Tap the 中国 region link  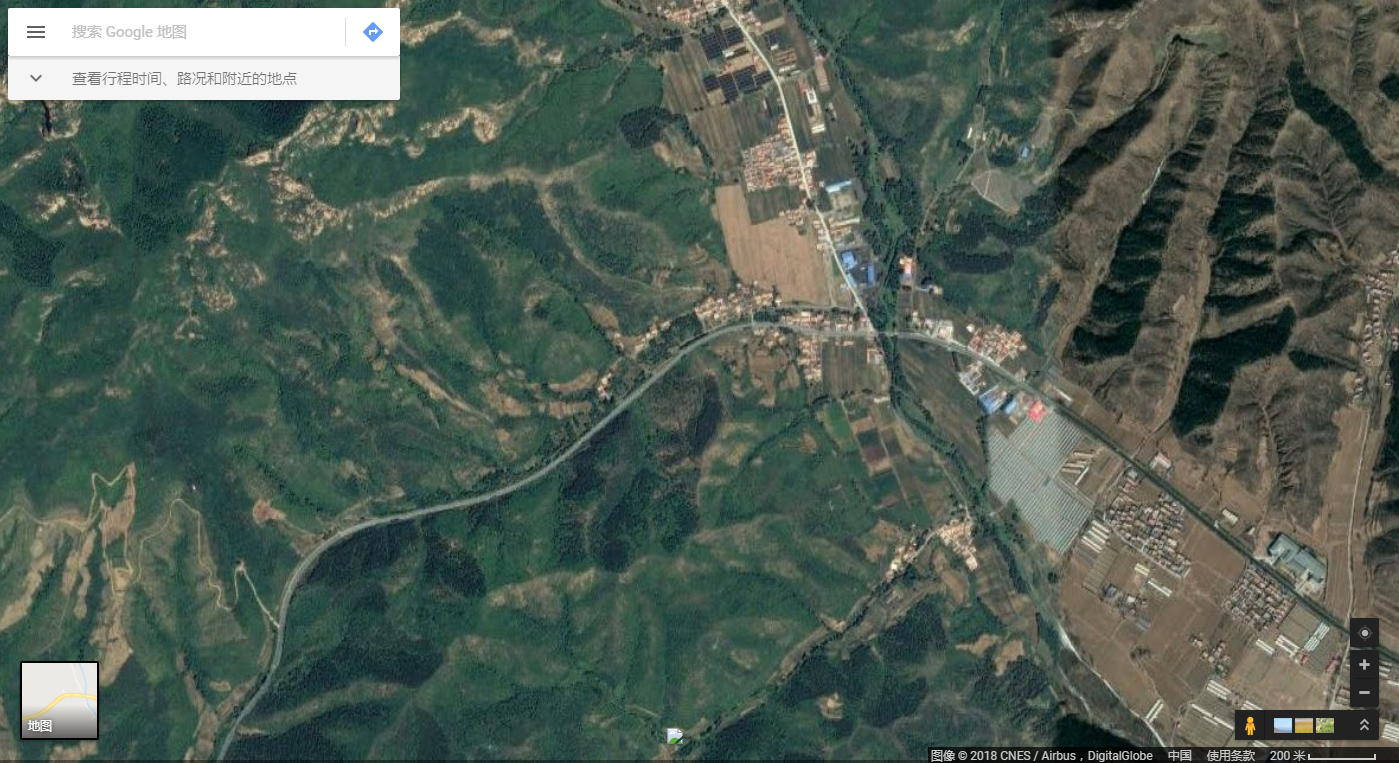pos(1180,756)
